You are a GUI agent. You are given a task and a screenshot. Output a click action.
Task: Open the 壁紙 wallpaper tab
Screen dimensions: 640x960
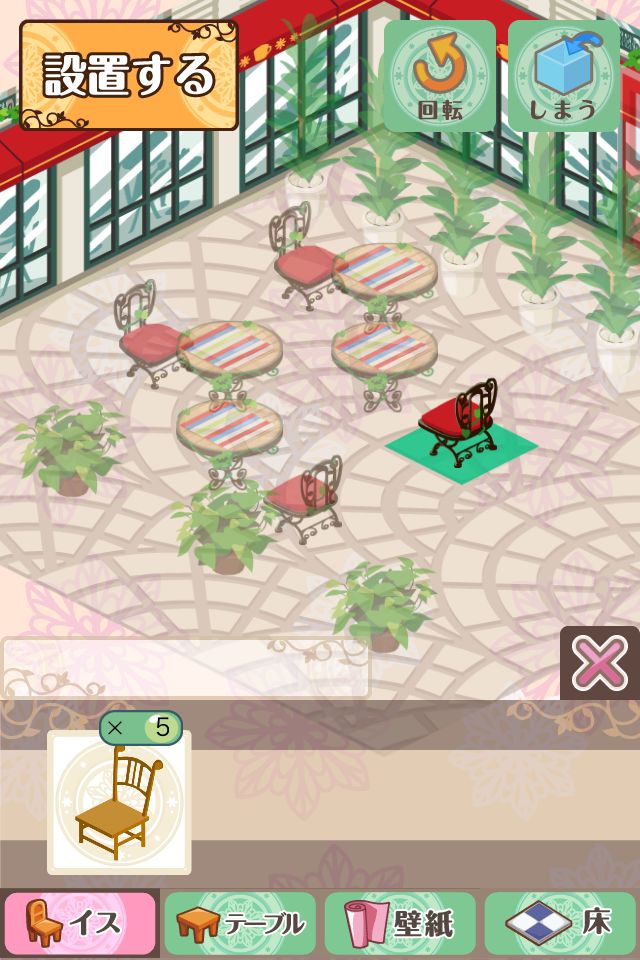click(x=400, y=923)
